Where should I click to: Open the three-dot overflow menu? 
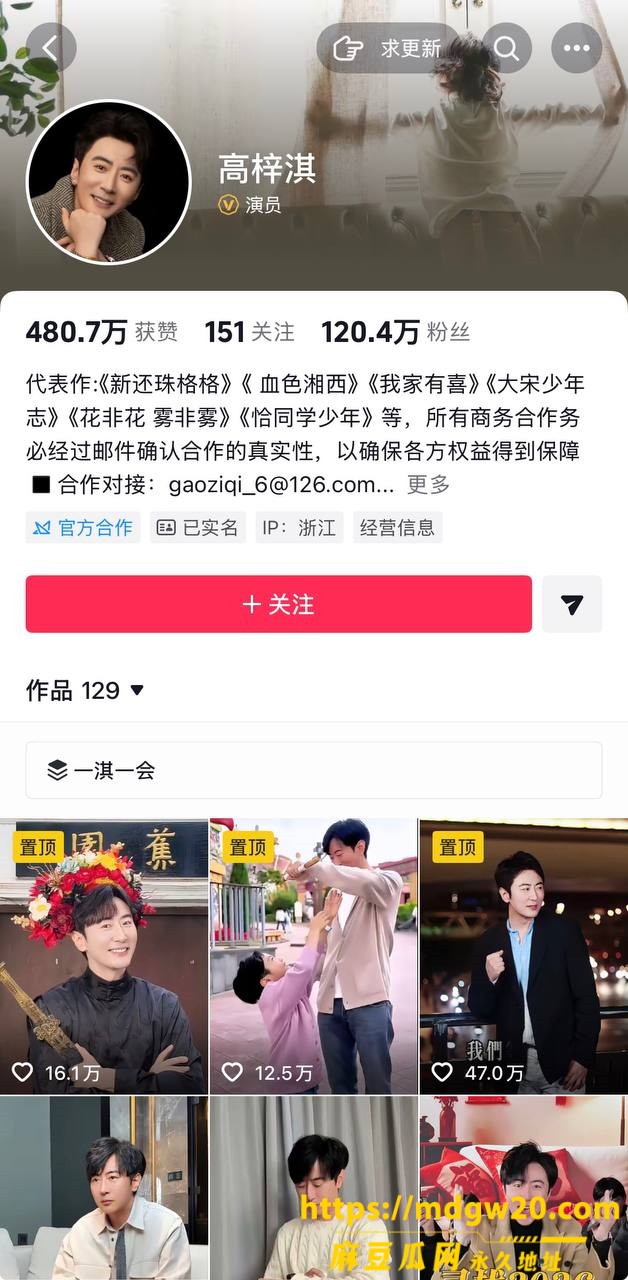(577, 48)
